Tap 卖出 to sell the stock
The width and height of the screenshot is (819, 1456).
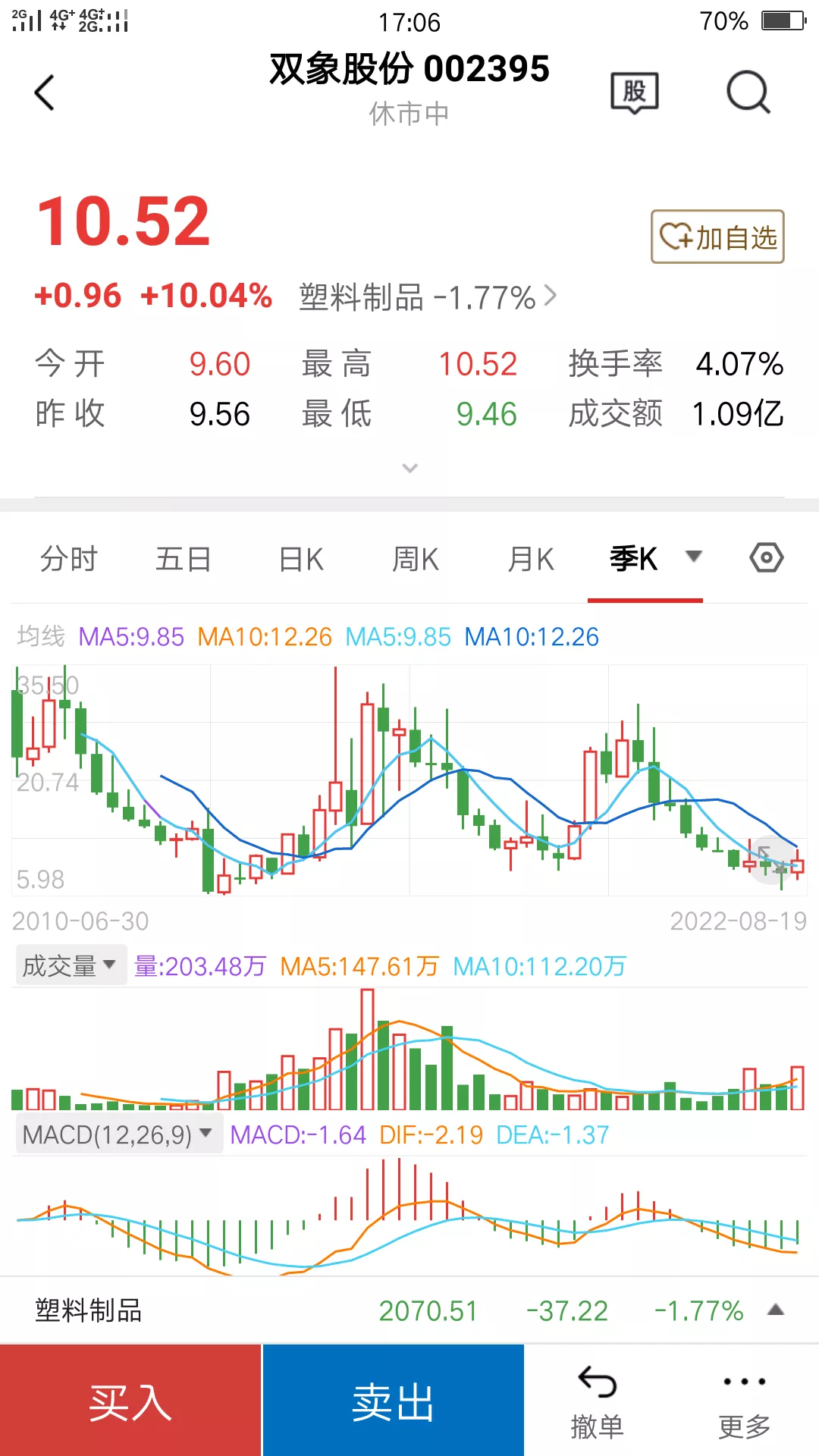[x=393, y=1401]
